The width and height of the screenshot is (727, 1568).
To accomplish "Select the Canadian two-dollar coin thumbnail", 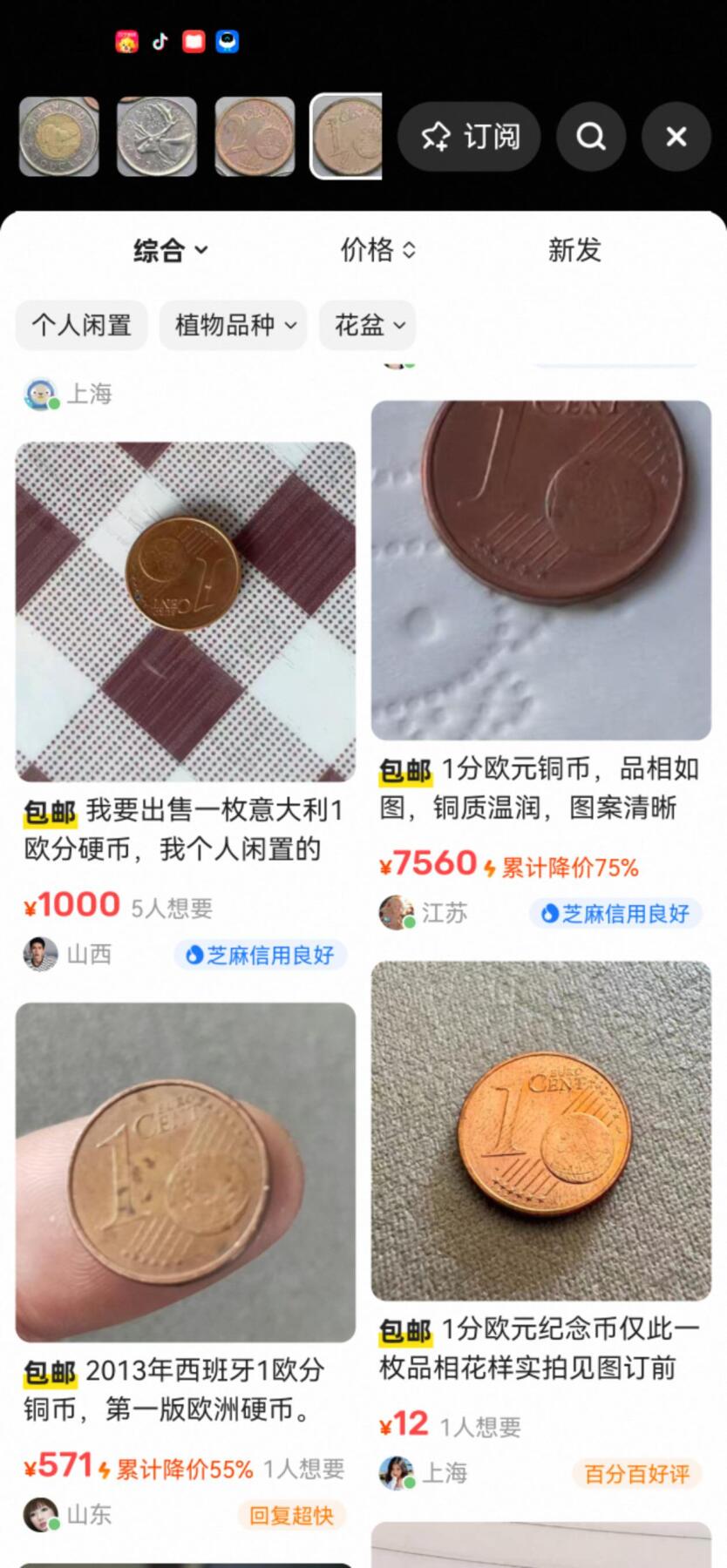I will [x=58, y=137].
